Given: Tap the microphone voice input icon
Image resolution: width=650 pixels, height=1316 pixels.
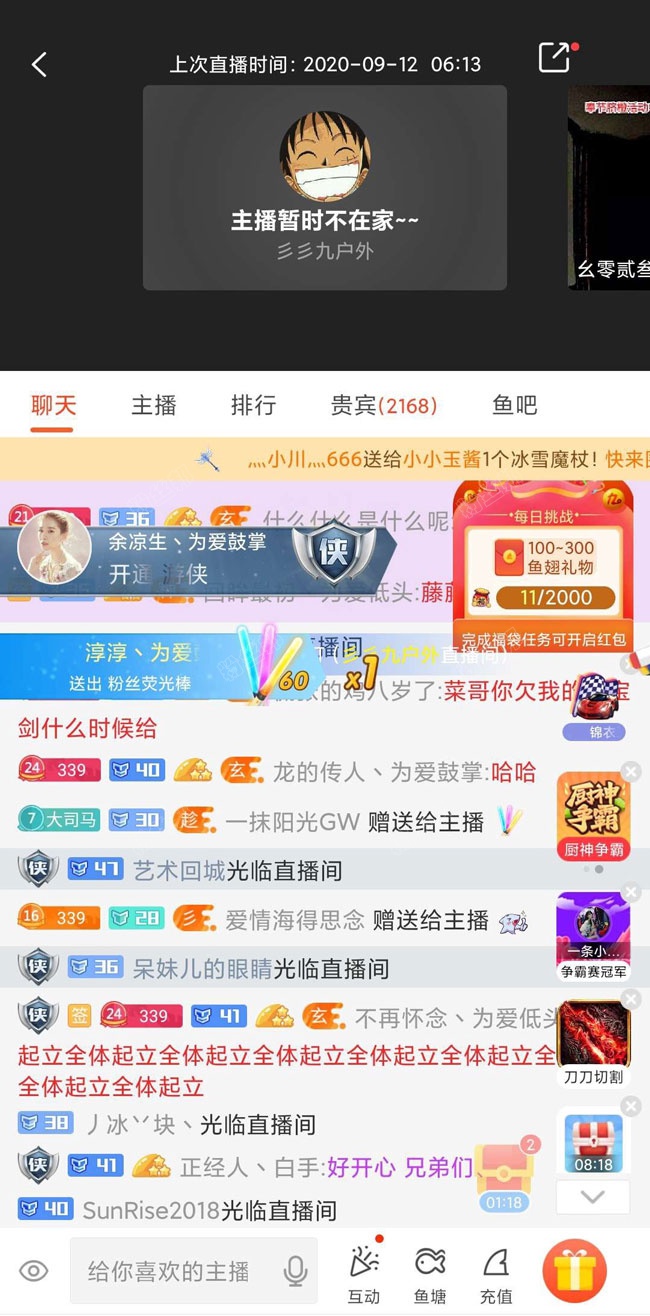Looking at the screenshot, I should click(x=295, y=1271).
